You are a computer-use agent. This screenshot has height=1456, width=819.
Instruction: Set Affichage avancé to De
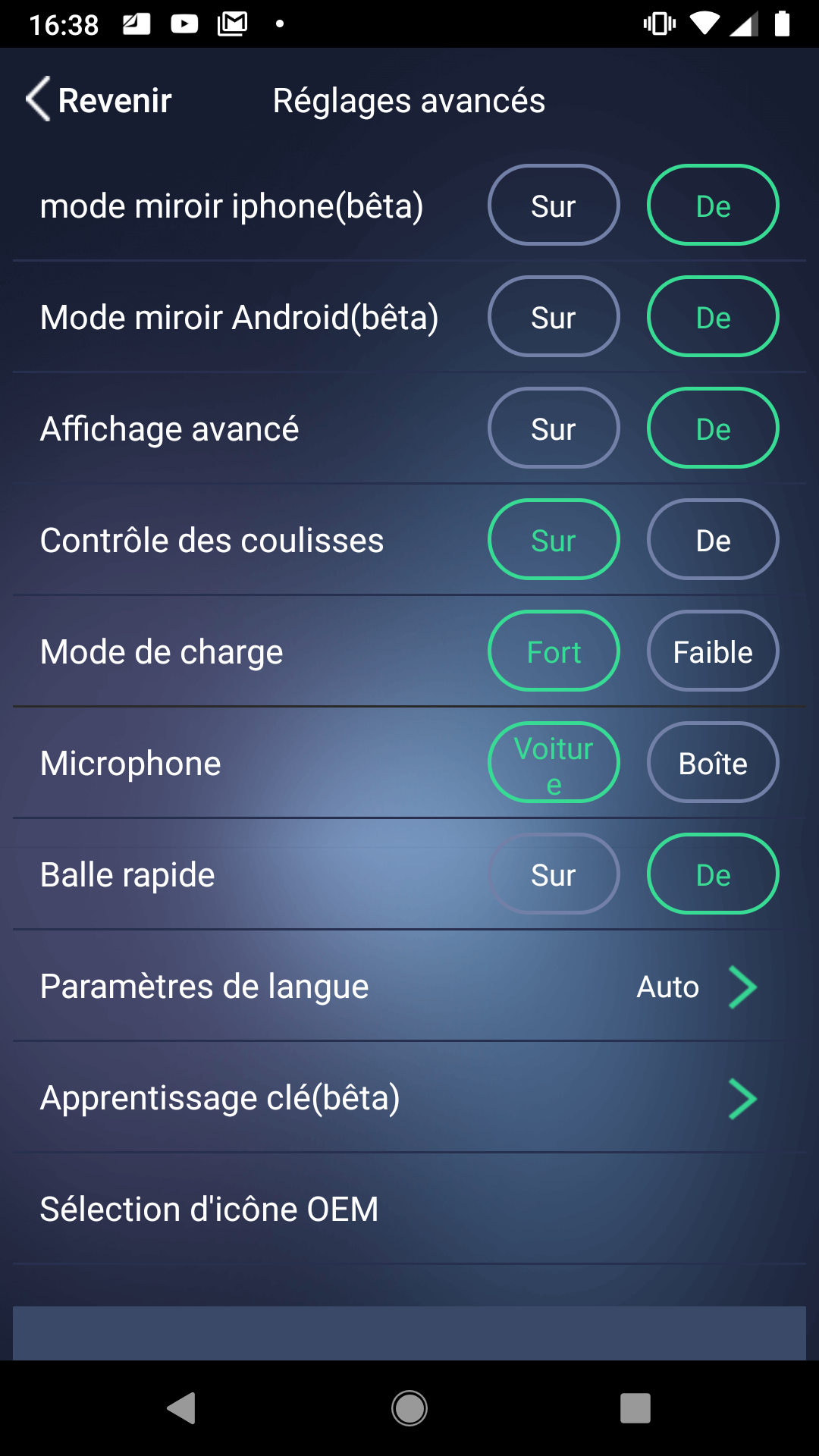point(713,428)
